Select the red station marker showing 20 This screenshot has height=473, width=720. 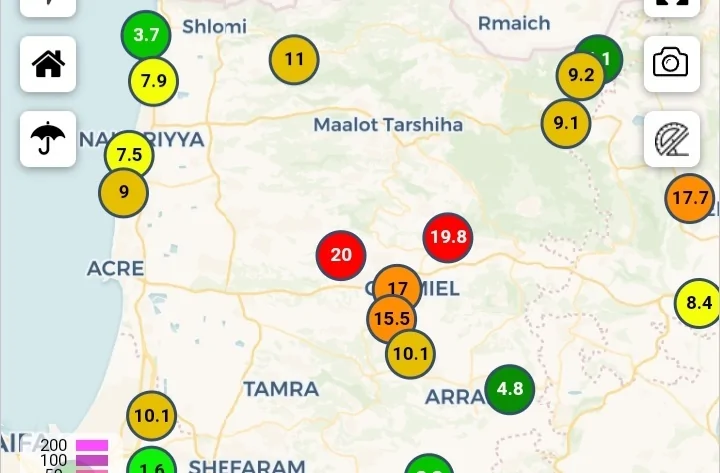pos(341,255)
